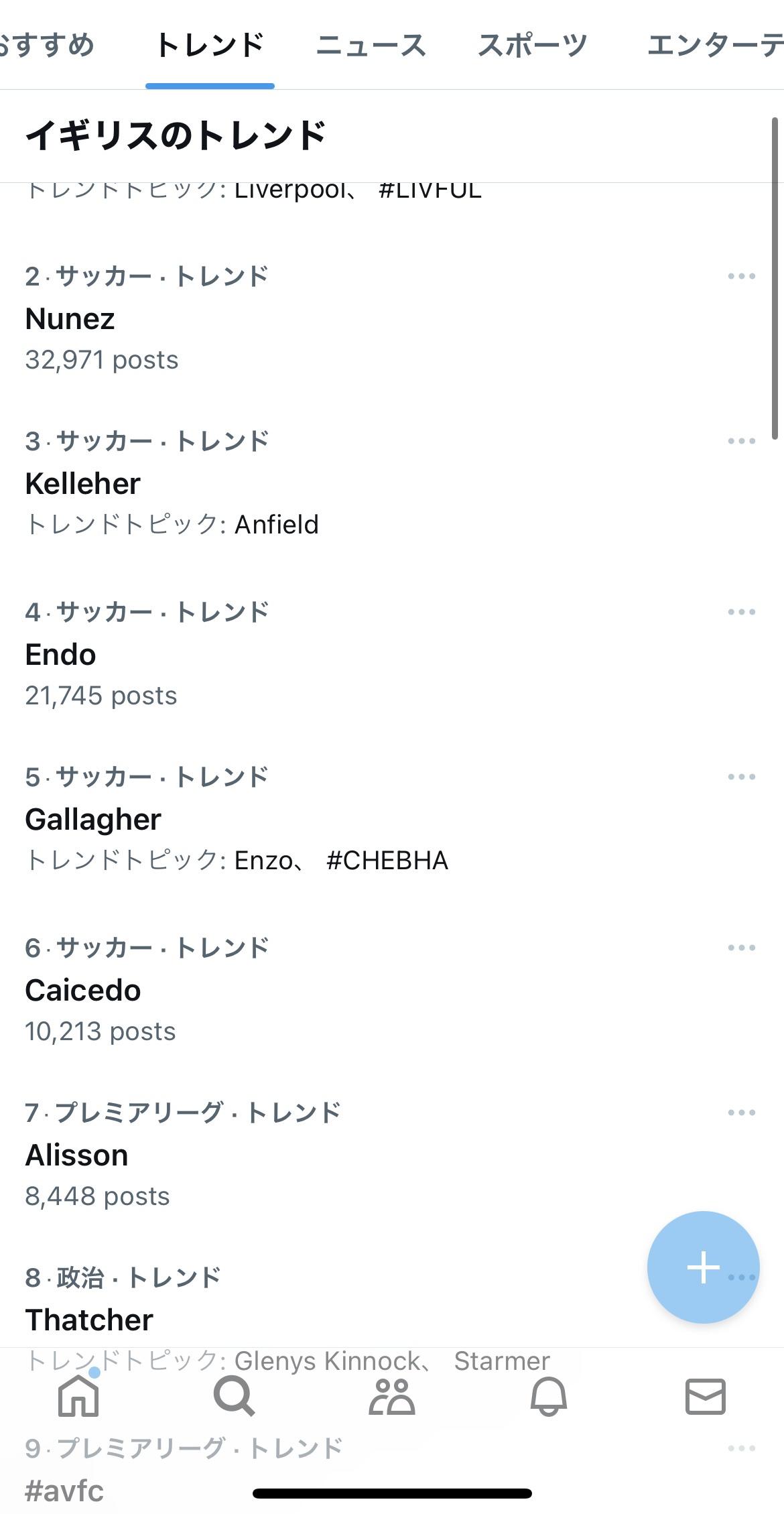Go to the home tab
The image size is (784, 1514).
tap(78, 1396)
